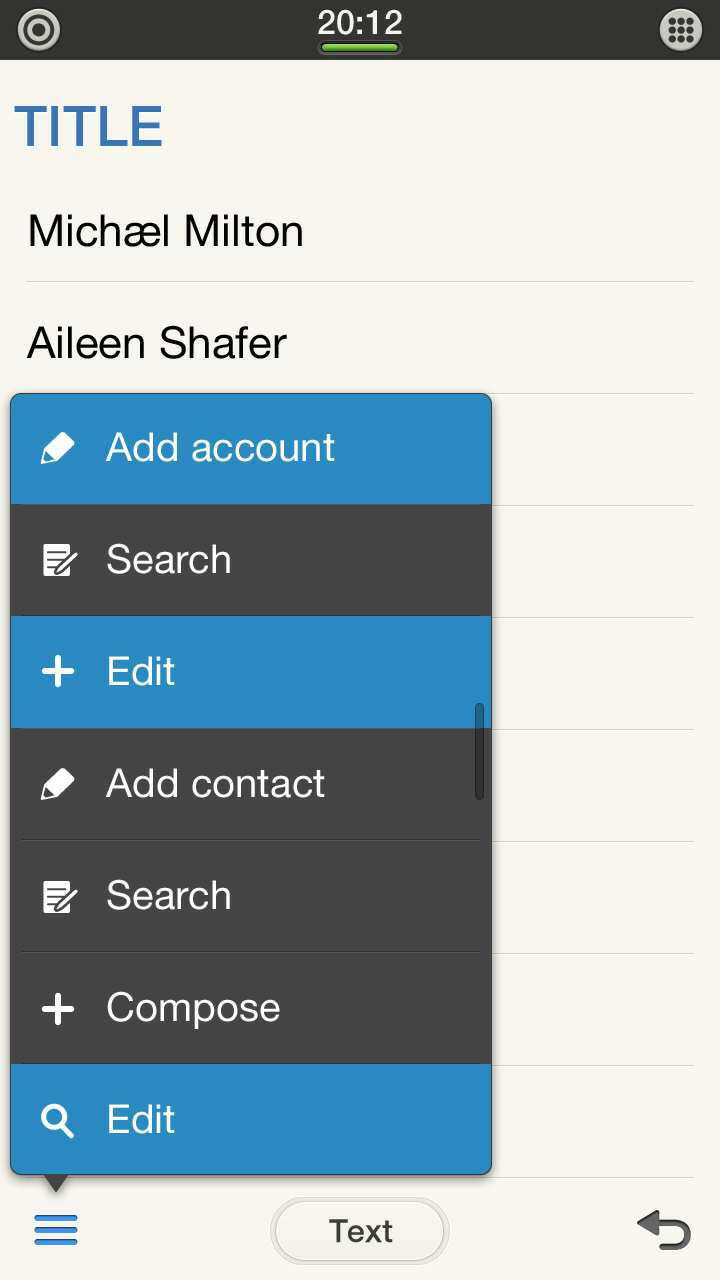Choose the Edit option with magnifier icon
720x1280 pixels.
(250, 1120)
